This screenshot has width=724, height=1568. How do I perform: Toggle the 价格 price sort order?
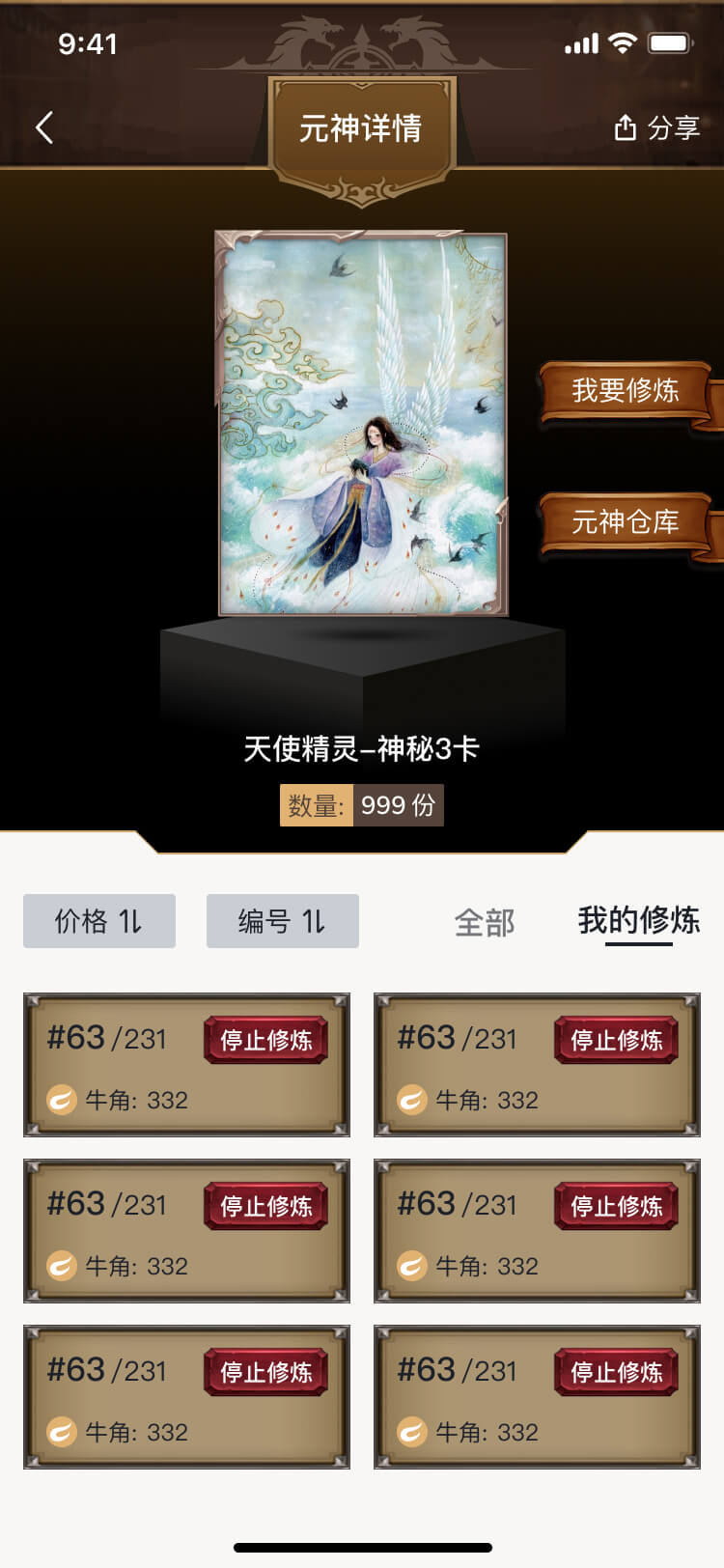coord(98,921)
